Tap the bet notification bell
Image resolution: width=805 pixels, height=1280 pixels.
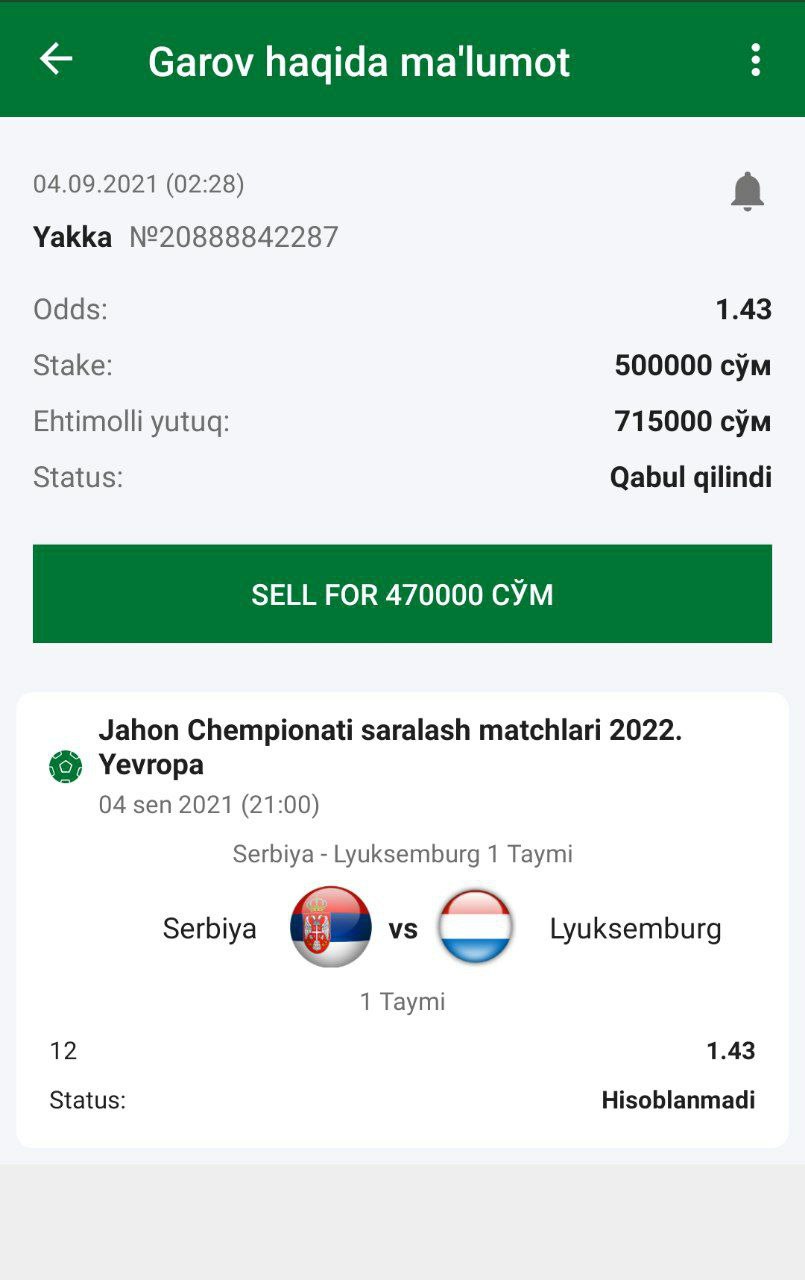point(747,191)
